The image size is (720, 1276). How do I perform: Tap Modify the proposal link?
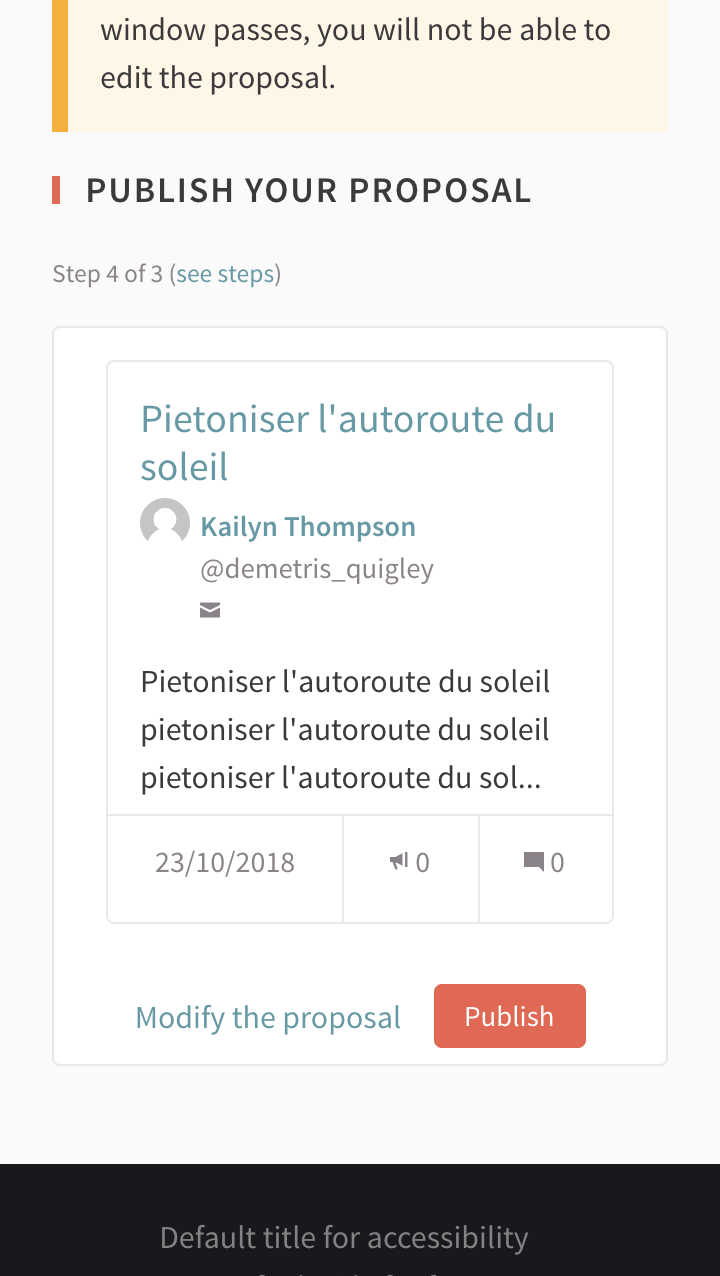pyautogui.click(x=268, y=1017)
